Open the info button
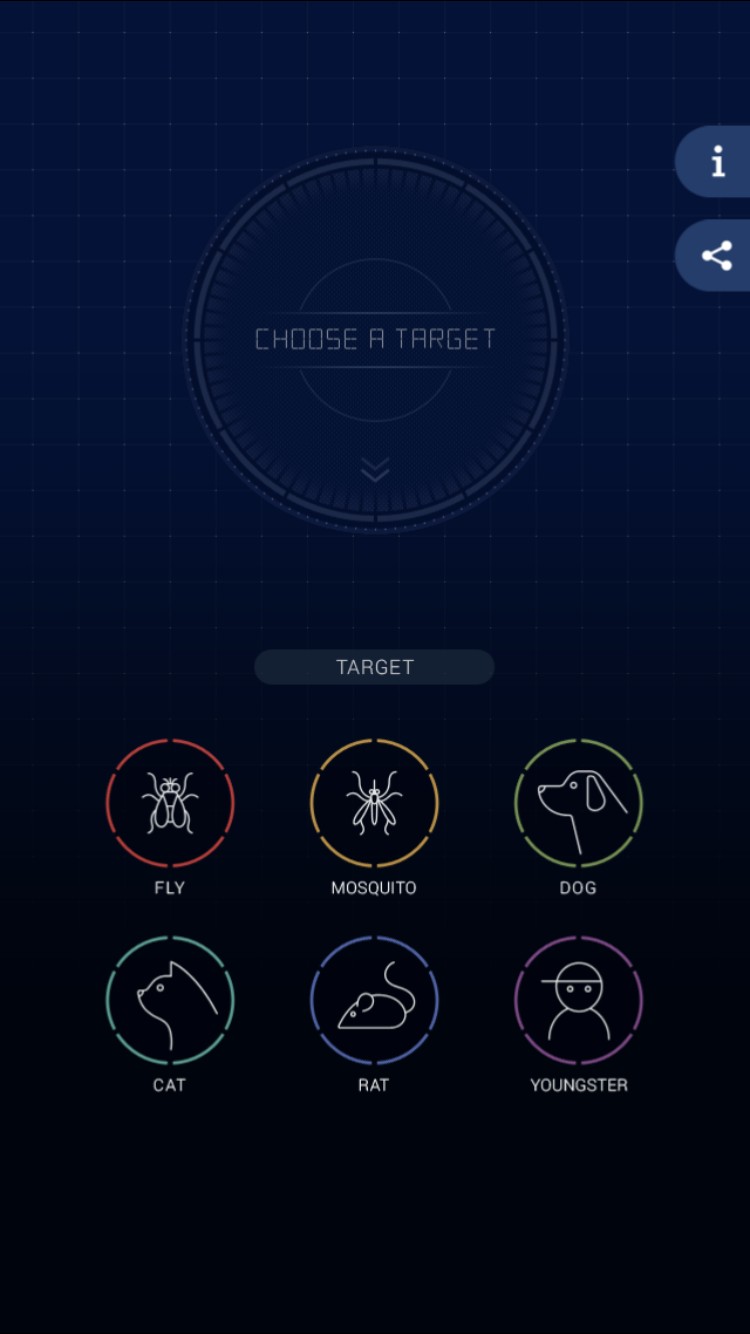 (717, 161)
